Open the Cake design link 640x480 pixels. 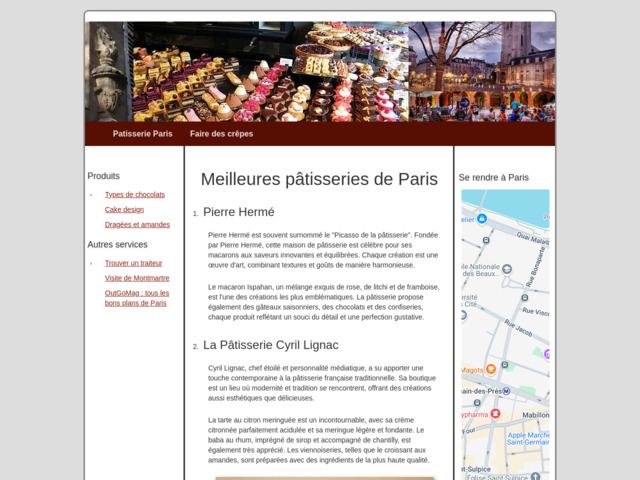point(124,209)
